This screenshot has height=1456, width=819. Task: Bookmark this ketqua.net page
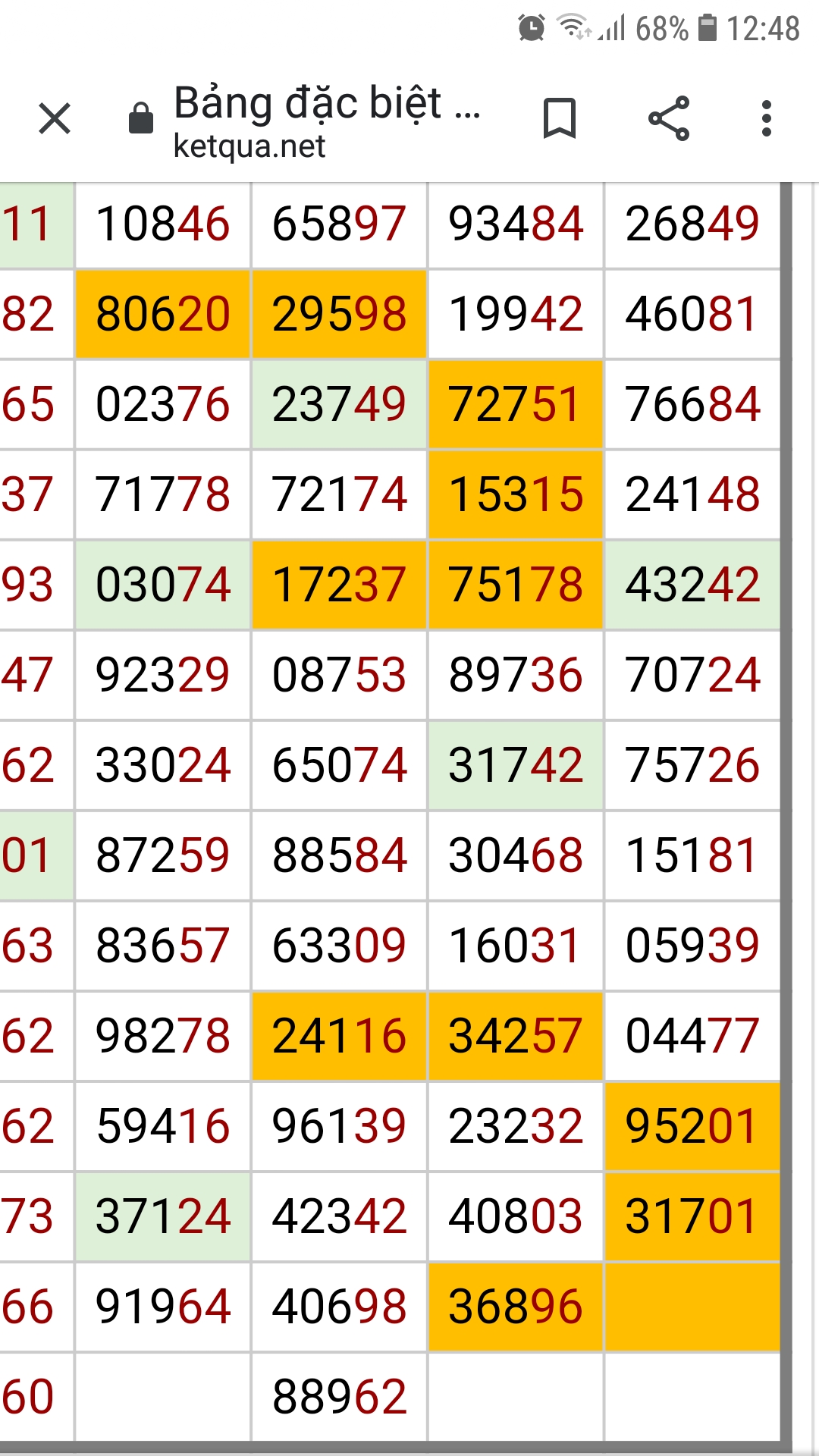point(560,119)
